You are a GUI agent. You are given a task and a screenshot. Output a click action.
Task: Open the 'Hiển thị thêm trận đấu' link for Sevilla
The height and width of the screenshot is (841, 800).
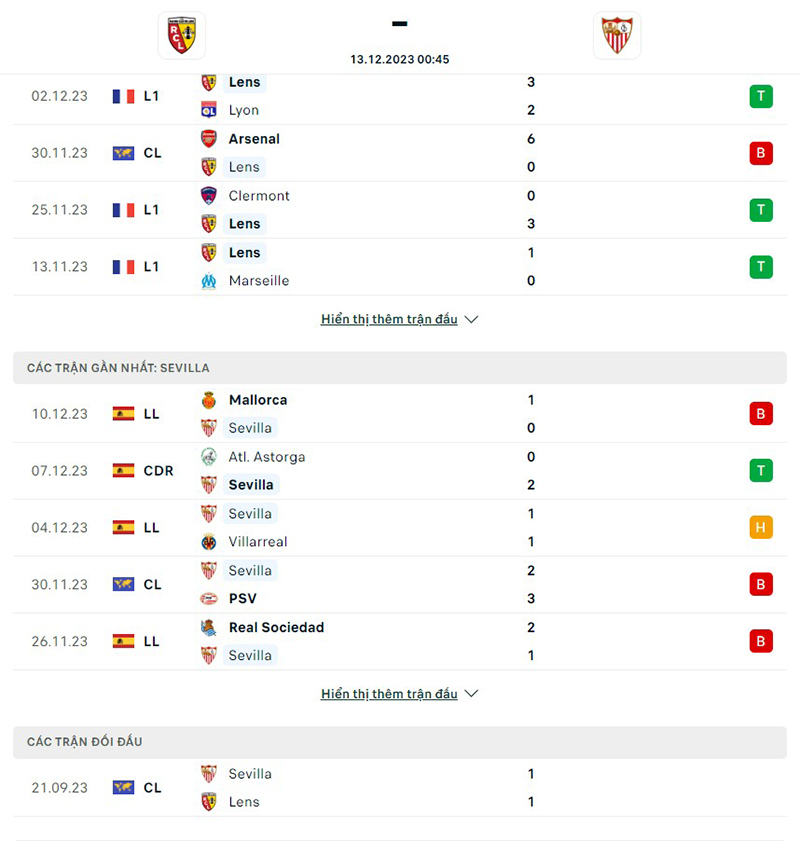tap(388, 693)
